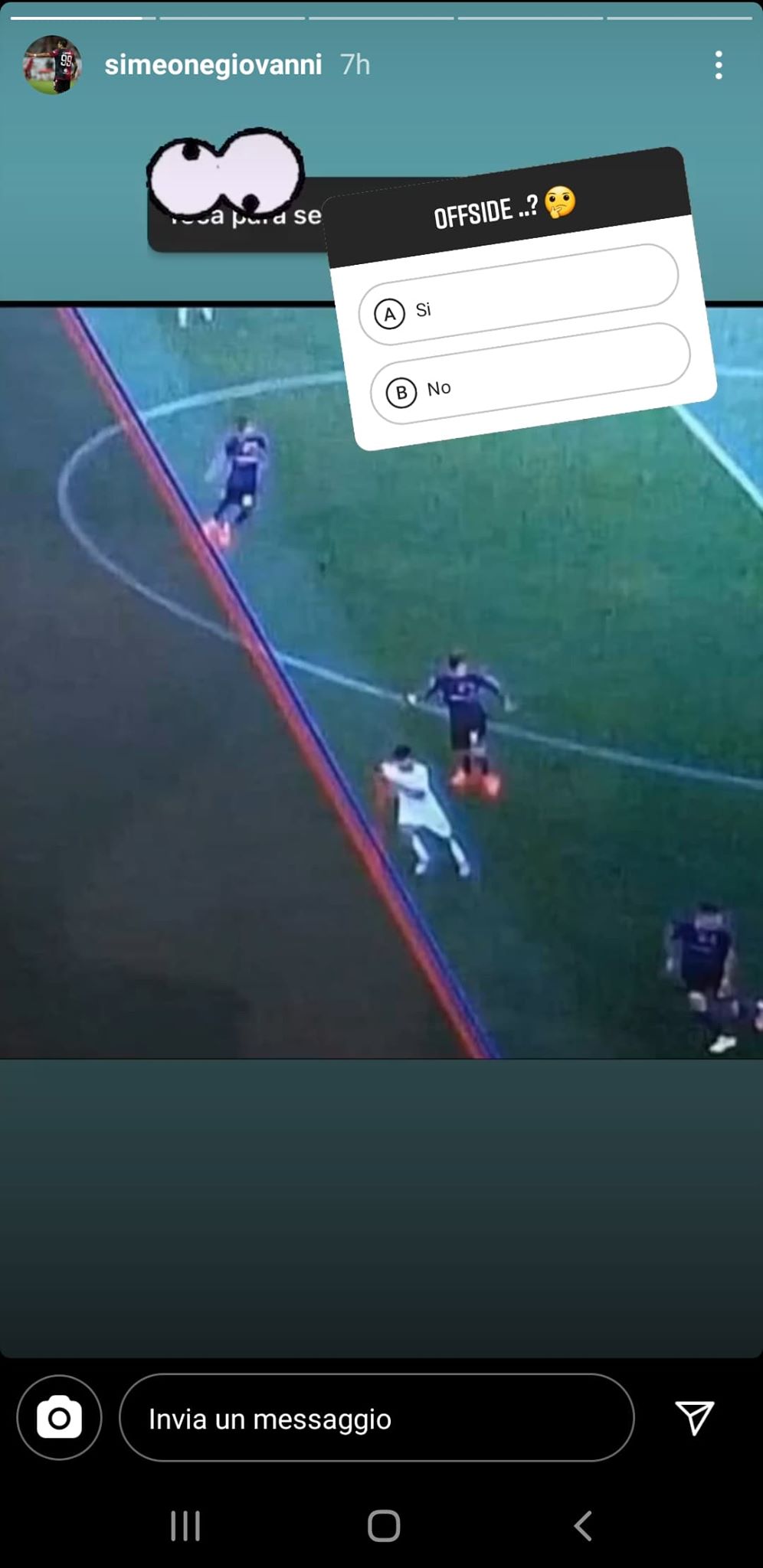Answer the offside quiz with No
Screen dimensions: 763x1568
click(x=529, y=374)
